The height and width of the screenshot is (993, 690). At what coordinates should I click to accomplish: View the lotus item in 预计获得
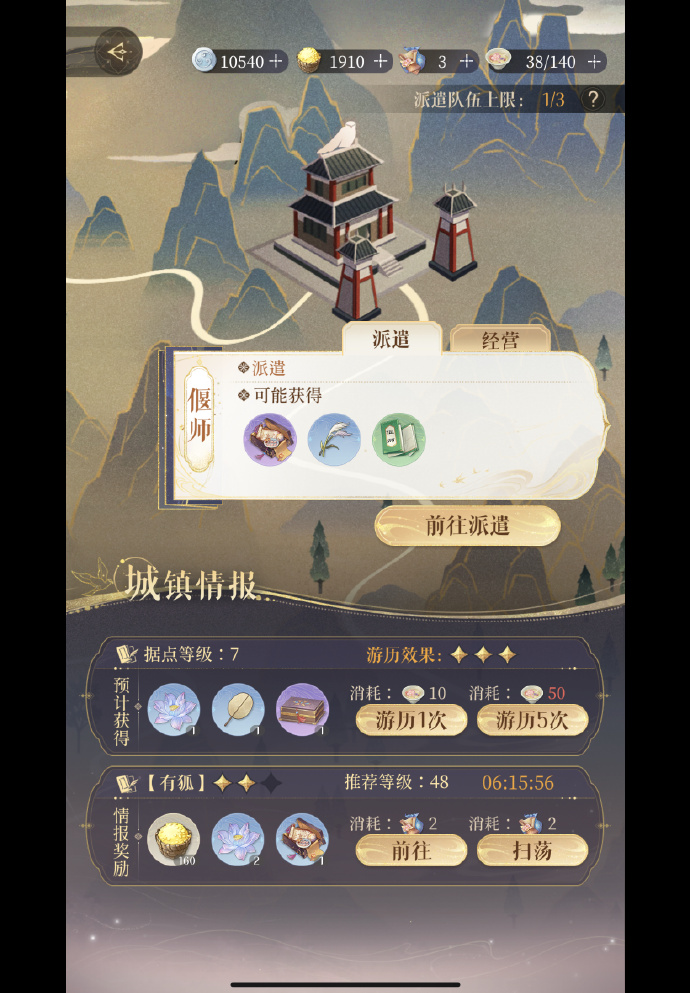(x=174, y=710)
